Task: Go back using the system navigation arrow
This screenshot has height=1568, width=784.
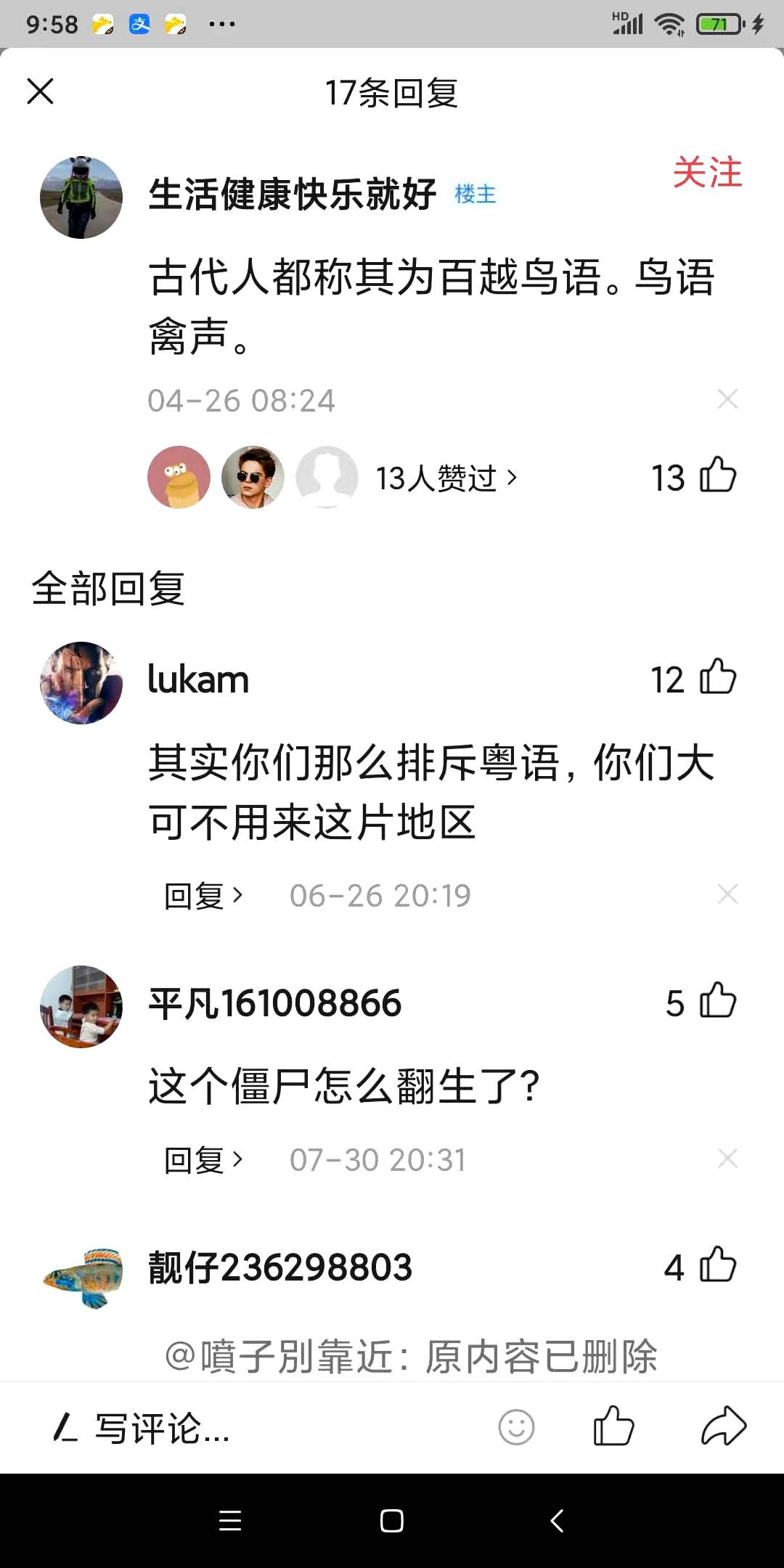Action: 557,1520
